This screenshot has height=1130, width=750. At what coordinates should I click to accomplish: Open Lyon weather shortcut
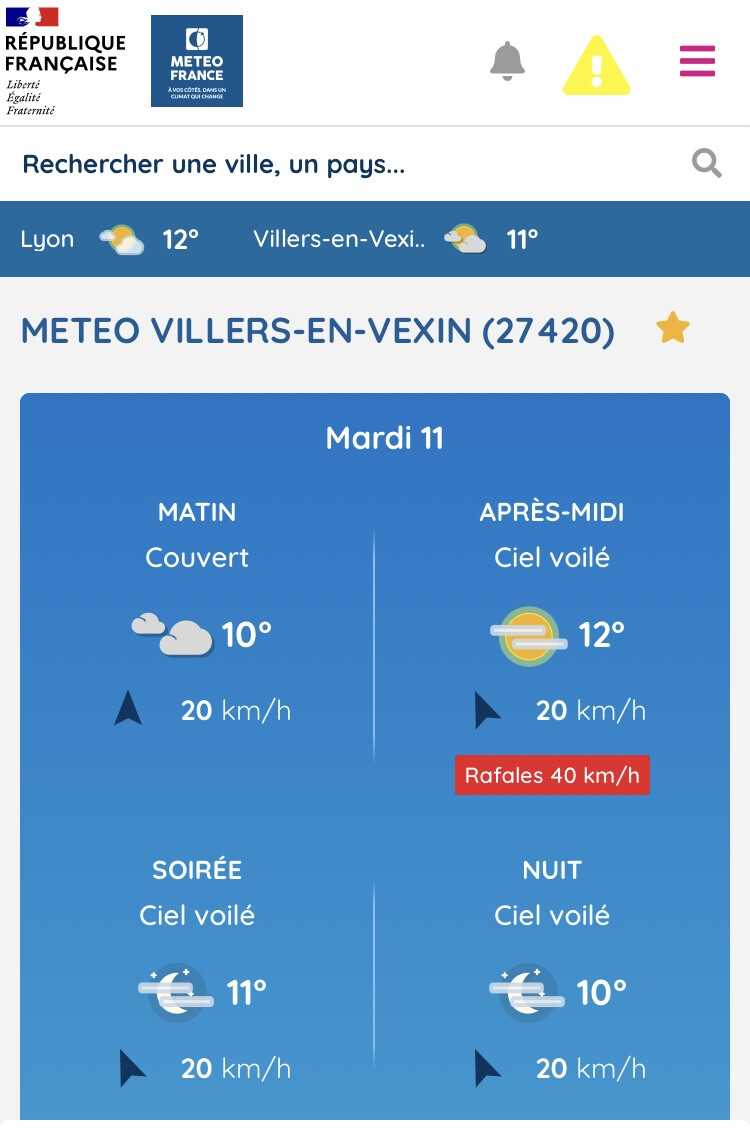(x=110, y=240)
